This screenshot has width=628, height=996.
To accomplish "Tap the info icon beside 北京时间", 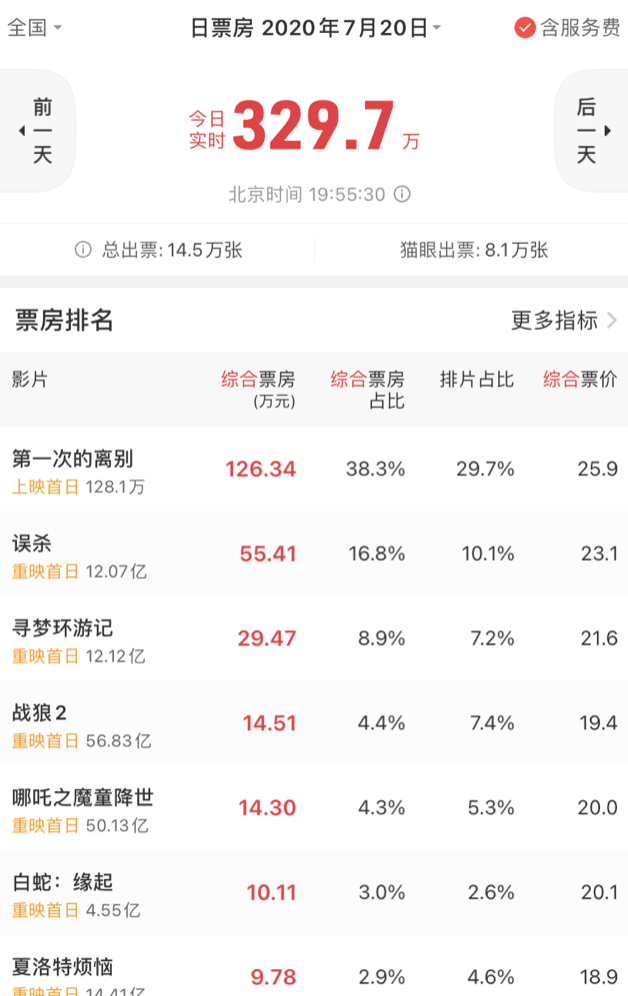I will point(402,194).
